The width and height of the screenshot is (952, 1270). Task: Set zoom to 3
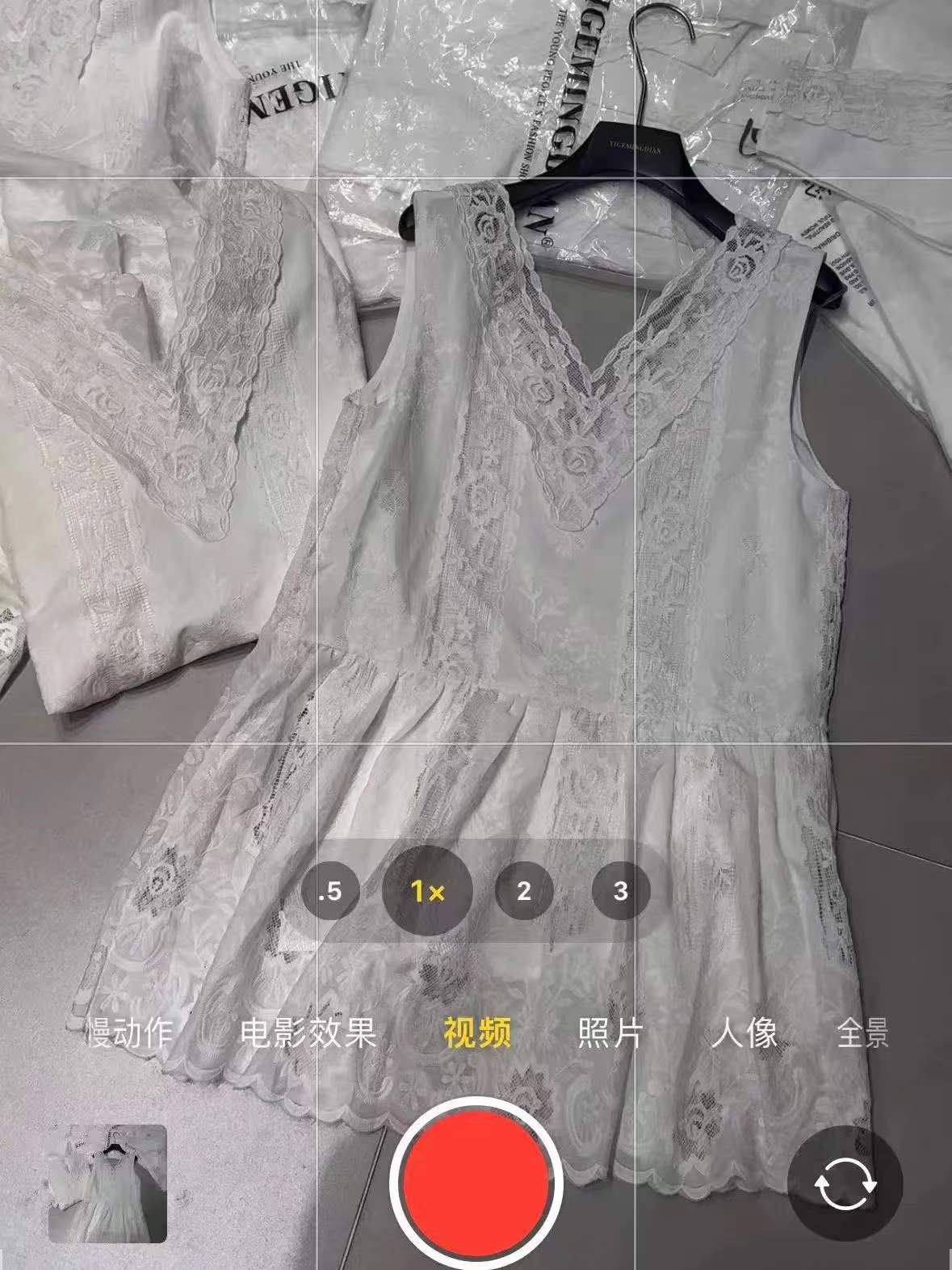point(620,891)
